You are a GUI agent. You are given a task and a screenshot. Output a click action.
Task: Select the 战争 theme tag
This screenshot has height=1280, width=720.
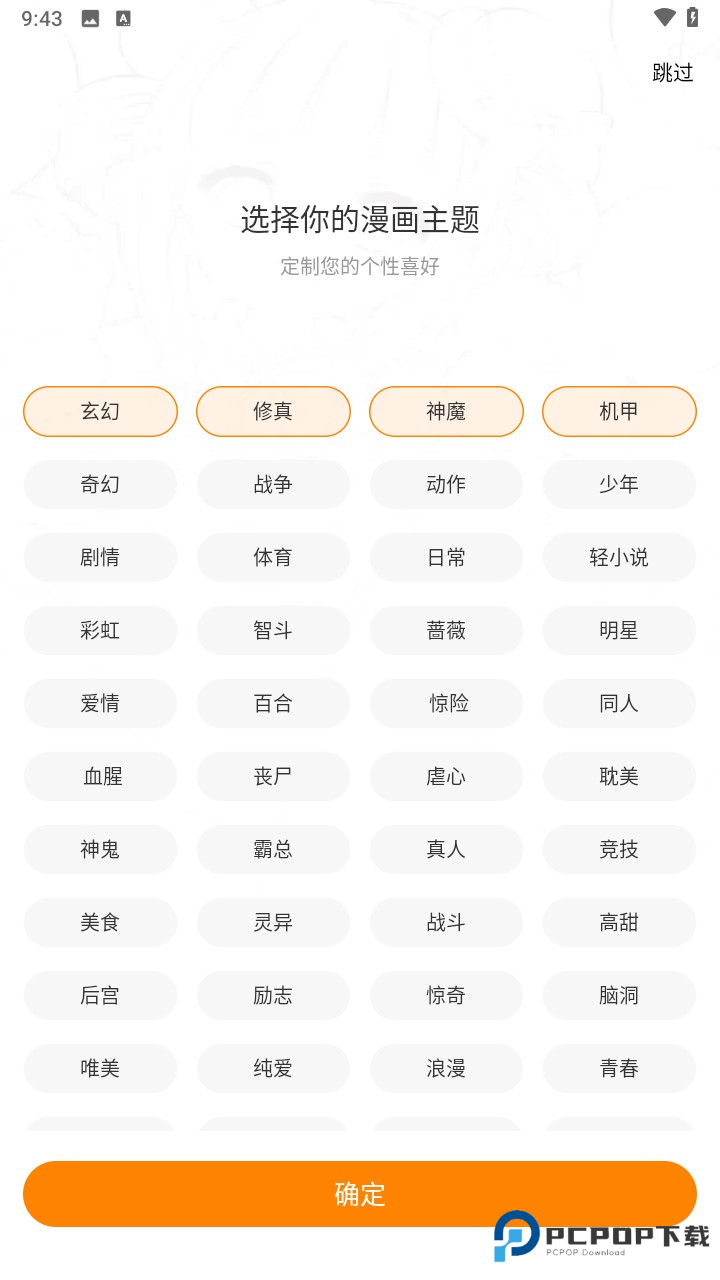tap(273, 484)
